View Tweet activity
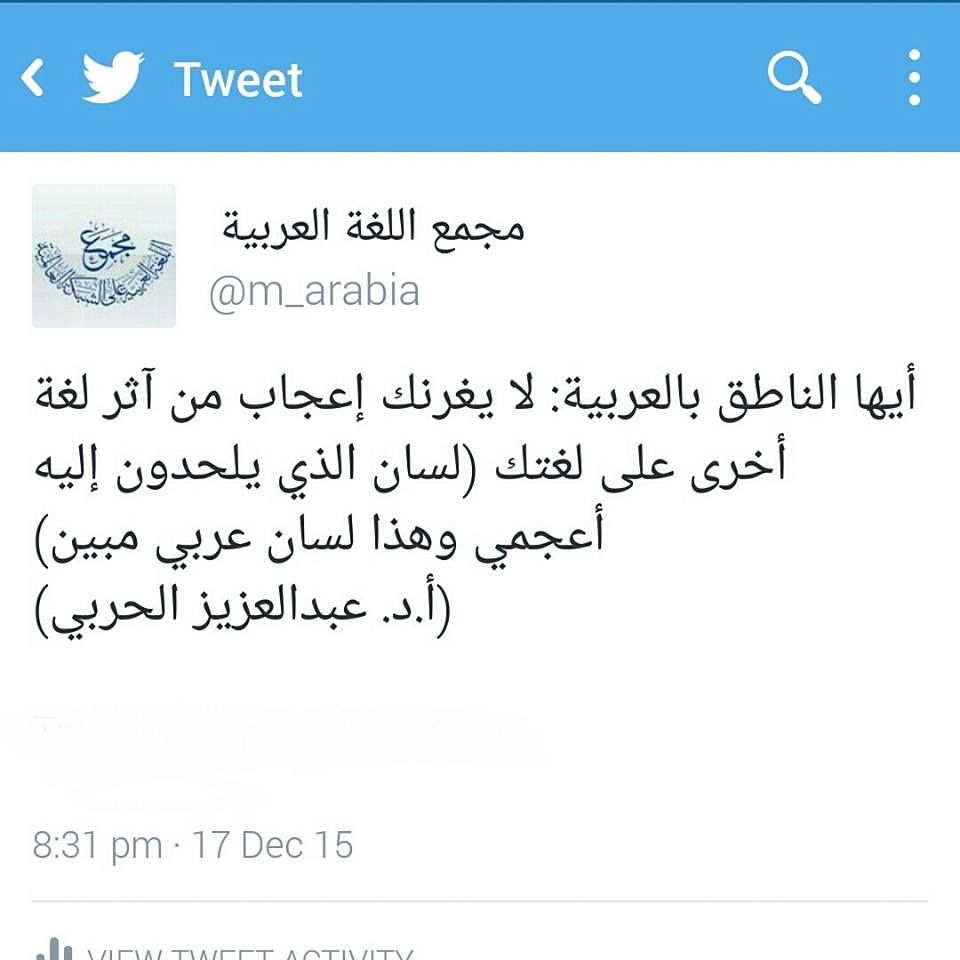 click(248, 950)
